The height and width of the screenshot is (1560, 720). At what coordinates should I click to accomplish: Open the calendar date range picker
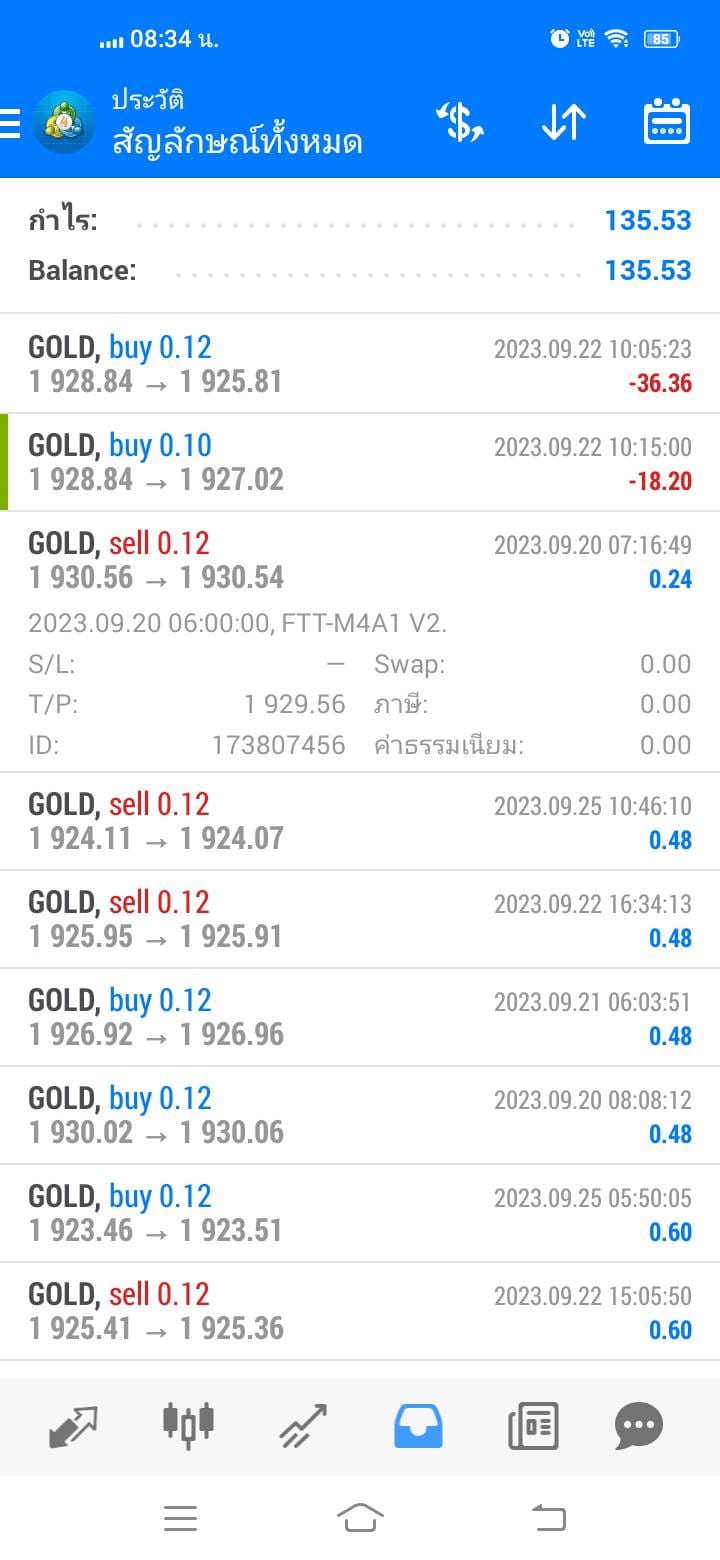click(667, 123)
